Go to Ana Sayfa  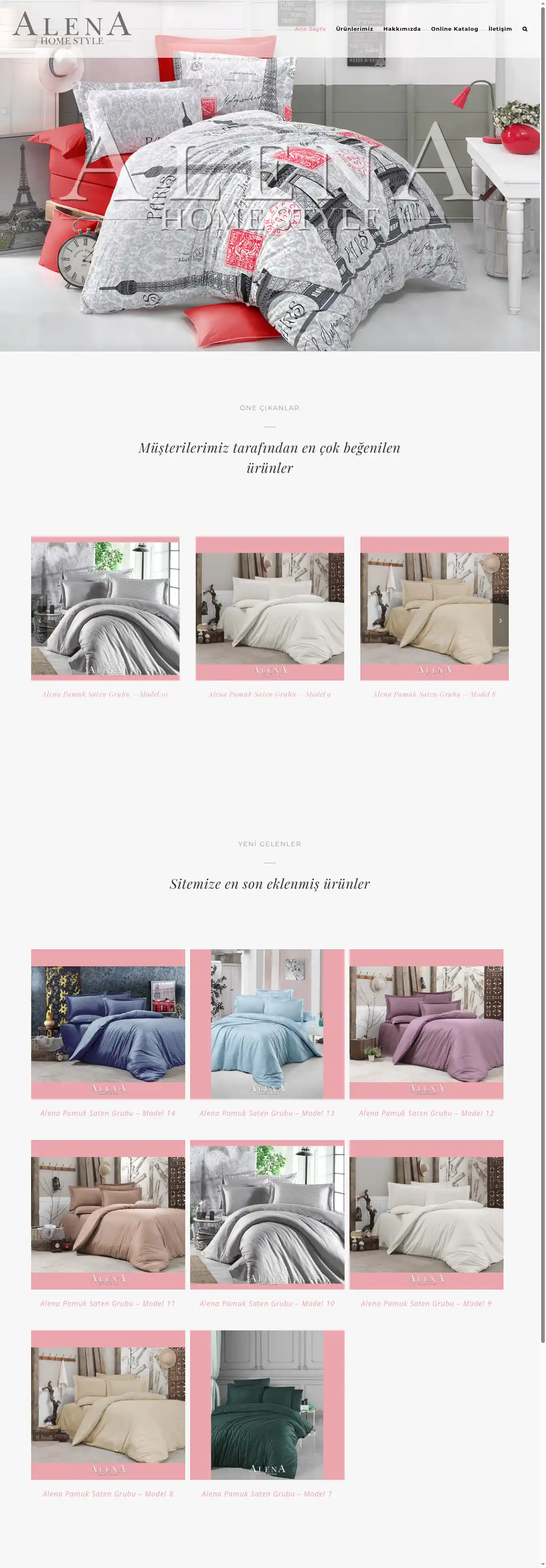click(309, 29)
